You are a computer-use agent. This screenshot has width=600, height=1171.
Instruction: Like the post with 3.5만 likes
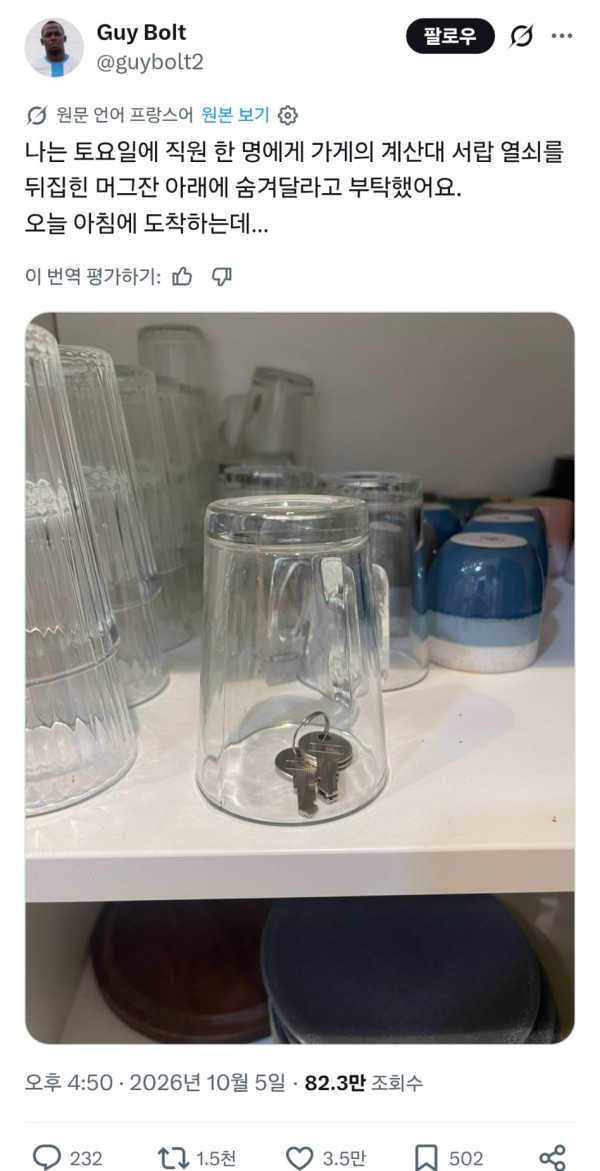tap(327, 1158)
